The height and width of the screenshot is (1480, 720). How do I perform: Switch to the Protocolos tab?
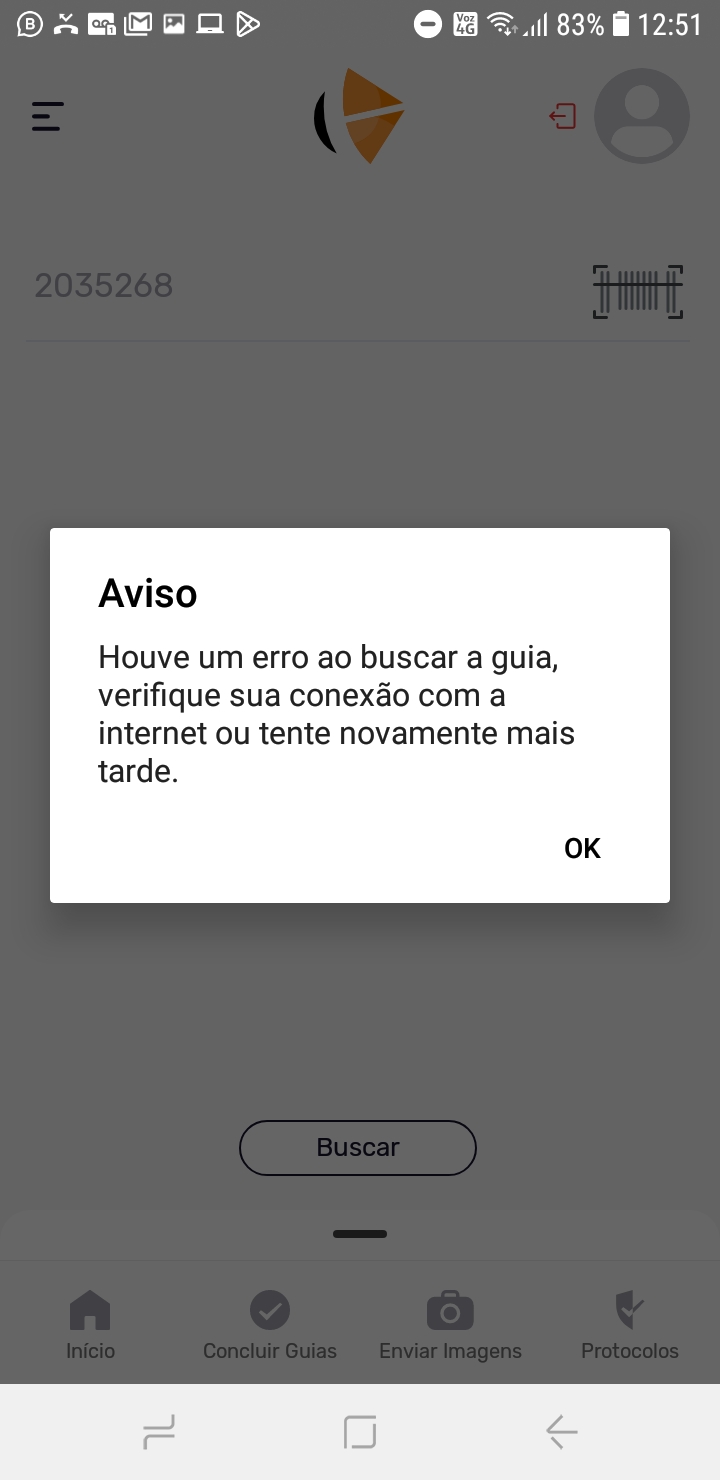coord(630,1325)
